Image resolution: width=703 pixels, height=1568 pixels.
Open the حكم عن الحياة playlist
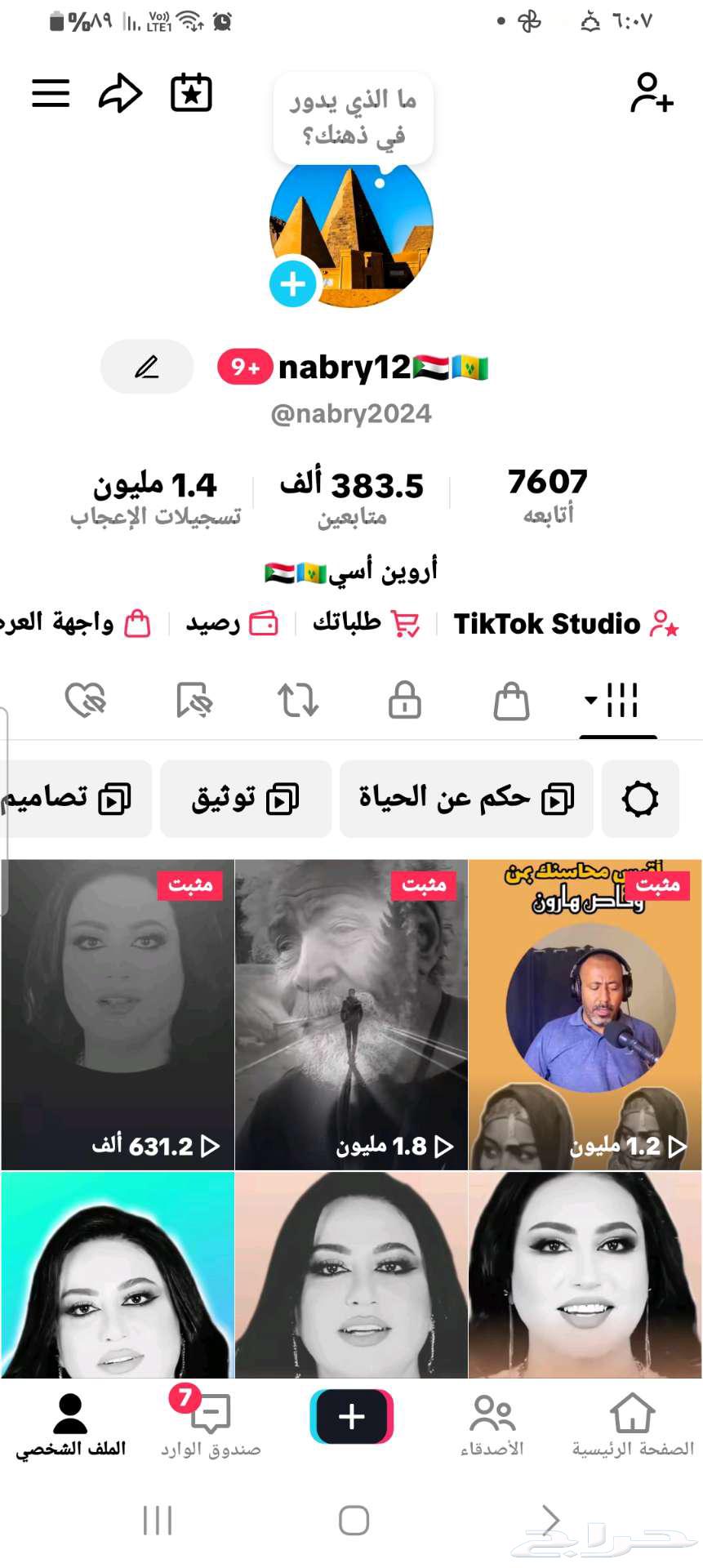point(465,799)
